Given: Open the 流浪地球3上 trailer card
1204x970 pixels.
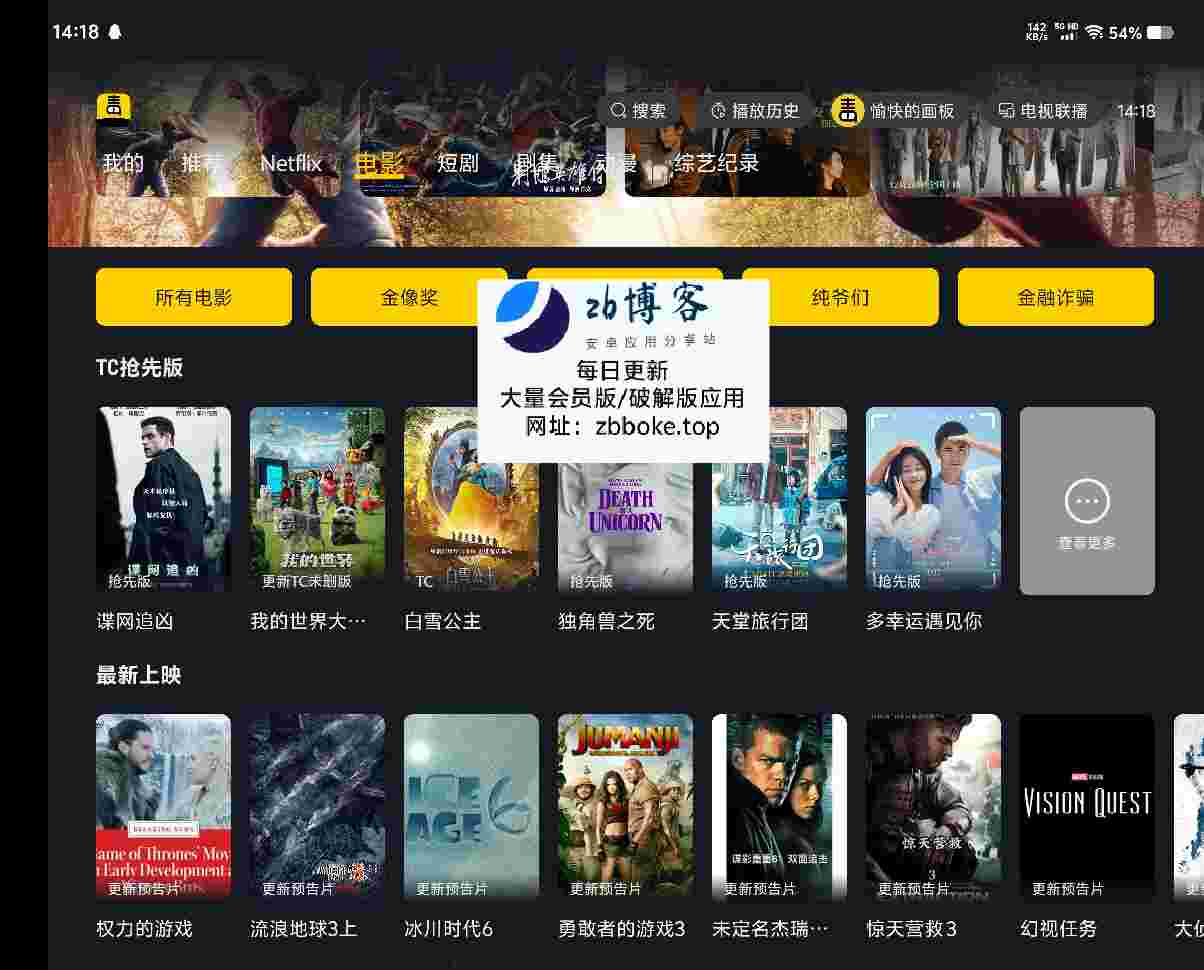Looking at the screenshot, I should [x=317, y=808].
